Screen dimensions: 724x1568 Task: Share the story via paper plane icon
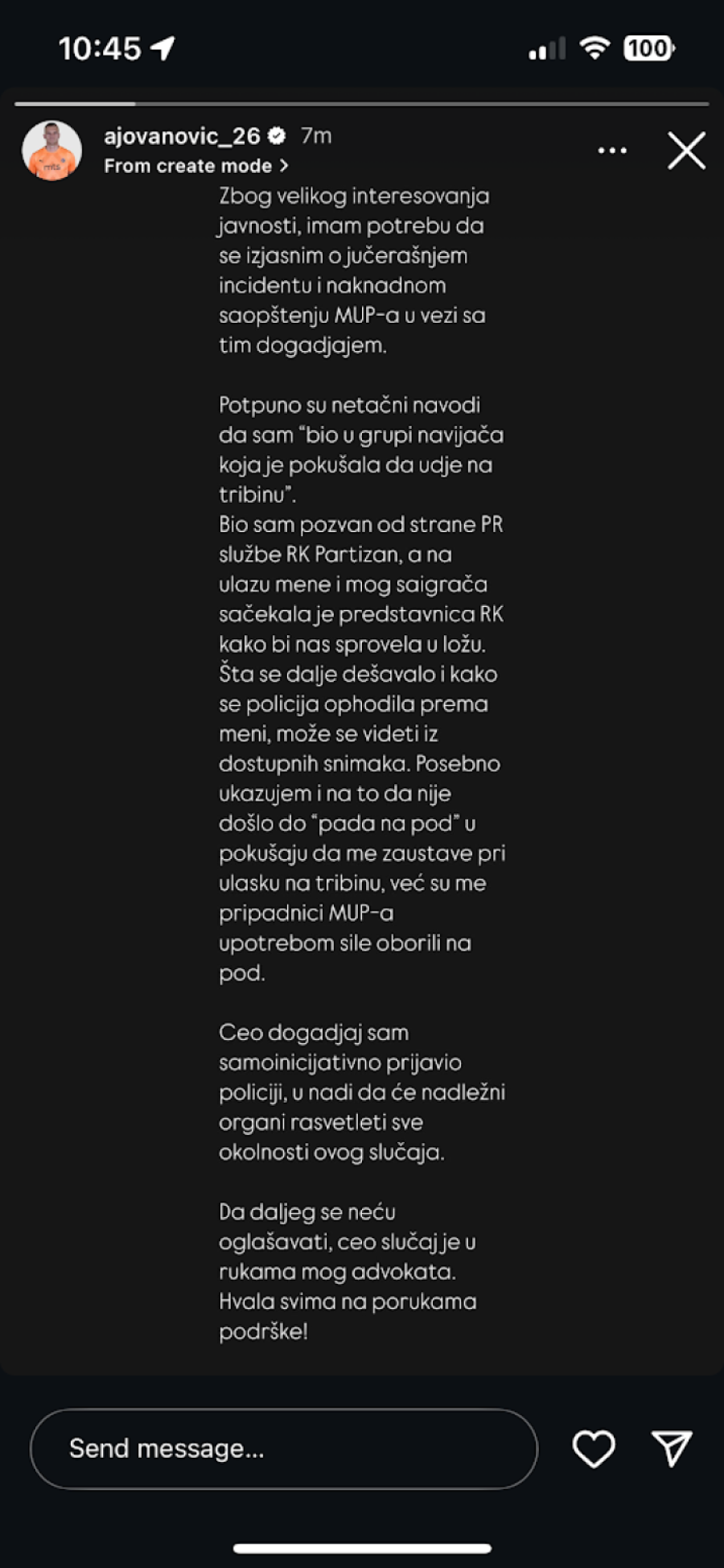[x=672, y=1448]
